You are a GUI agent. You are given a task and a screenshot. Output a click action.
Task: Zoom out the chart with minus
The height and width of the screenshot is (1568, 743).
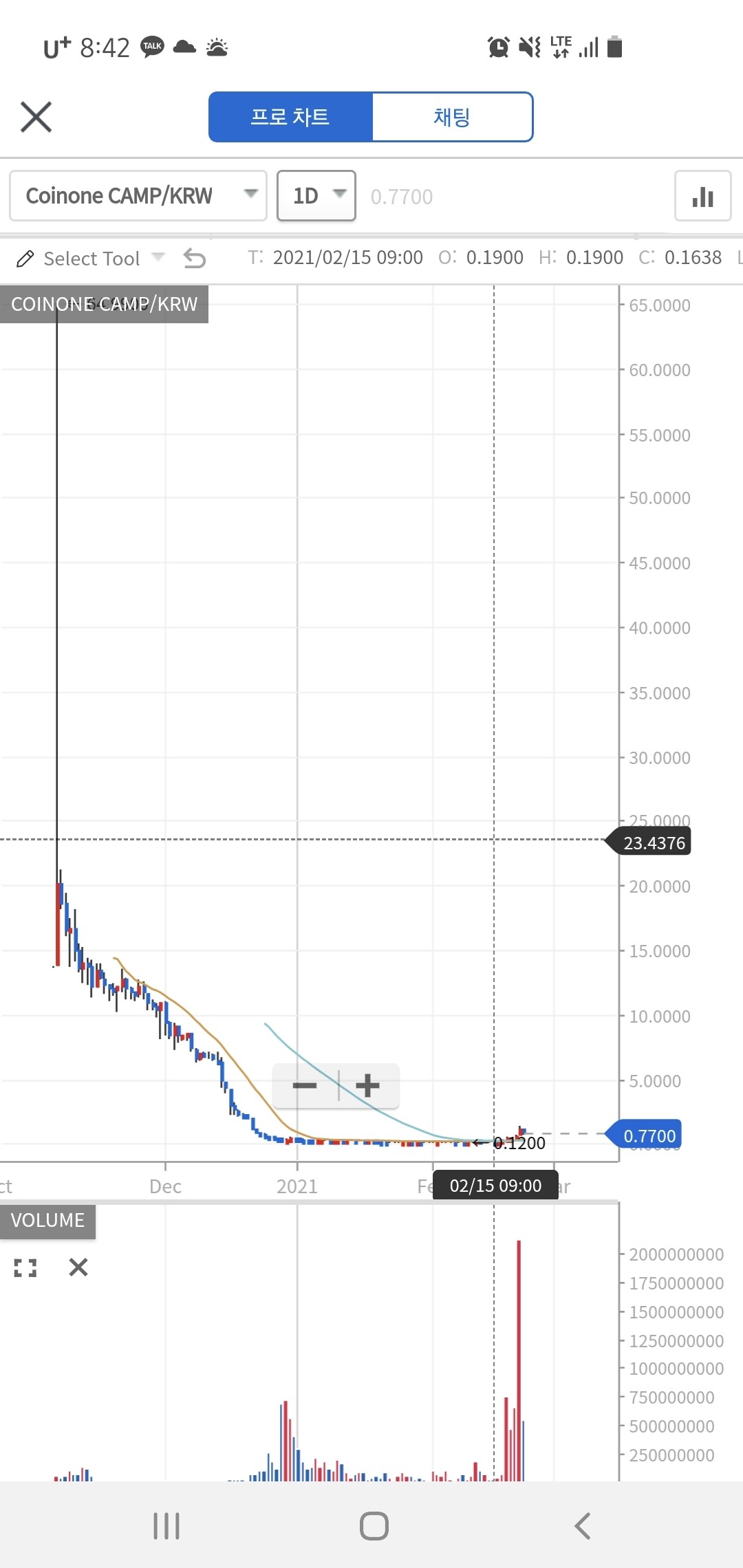click(305, 1086)
